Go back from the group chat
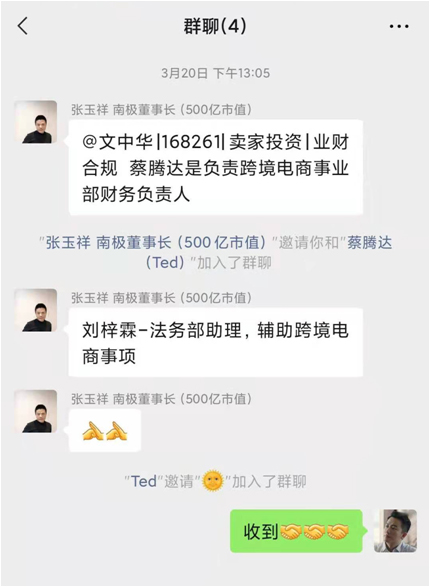This screenshot has height=587, width=430. click(23, 26)
